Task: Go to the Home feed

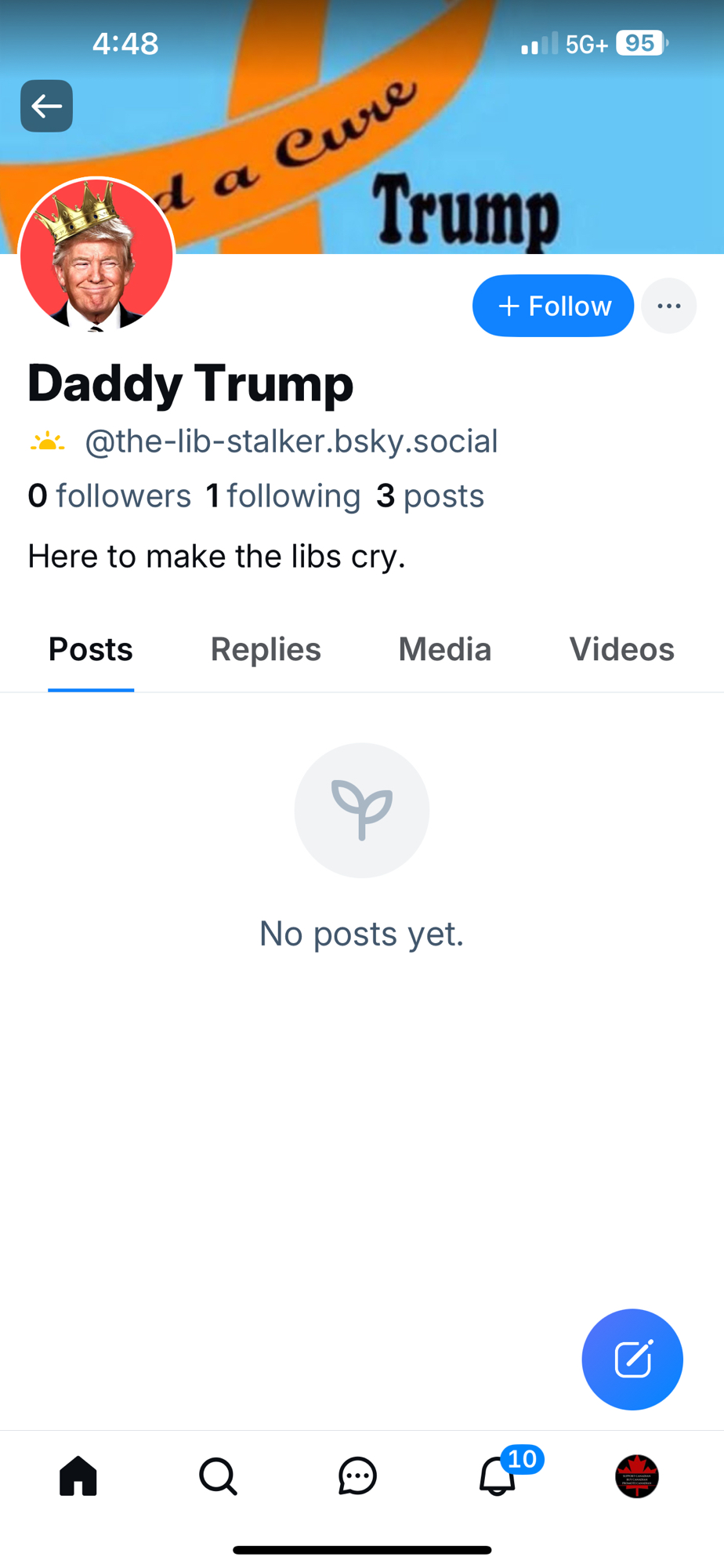Action: click(78, 1476)
